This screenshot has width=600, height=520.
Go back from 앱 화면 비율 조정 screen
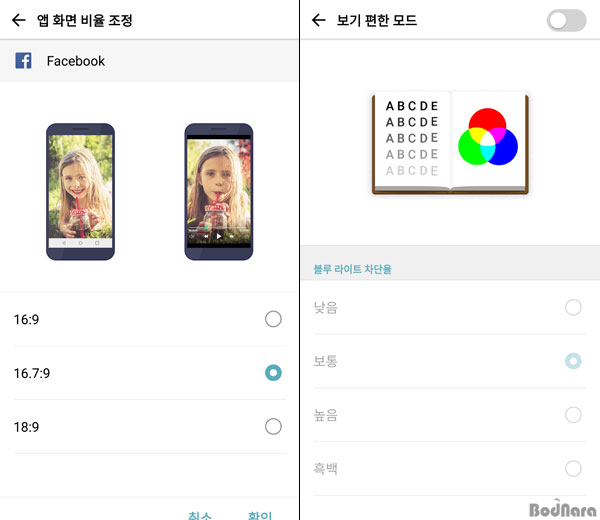pos(18,20)
